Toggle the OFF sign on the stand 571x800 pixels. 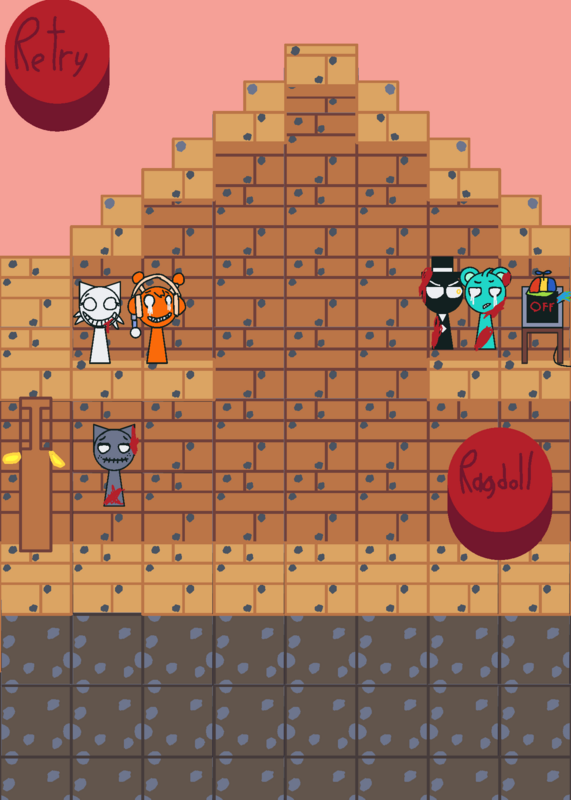point(542,307)
